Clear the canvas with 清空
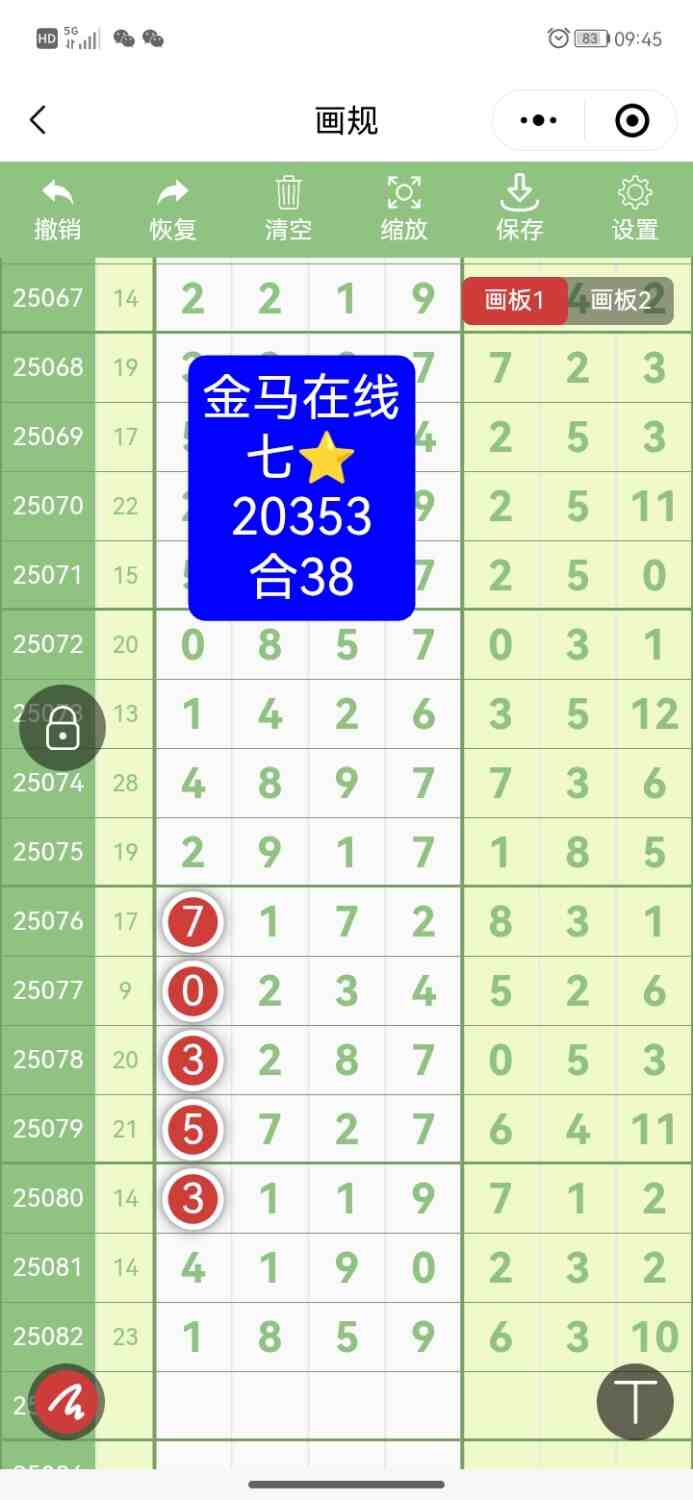 pos(288,209)
